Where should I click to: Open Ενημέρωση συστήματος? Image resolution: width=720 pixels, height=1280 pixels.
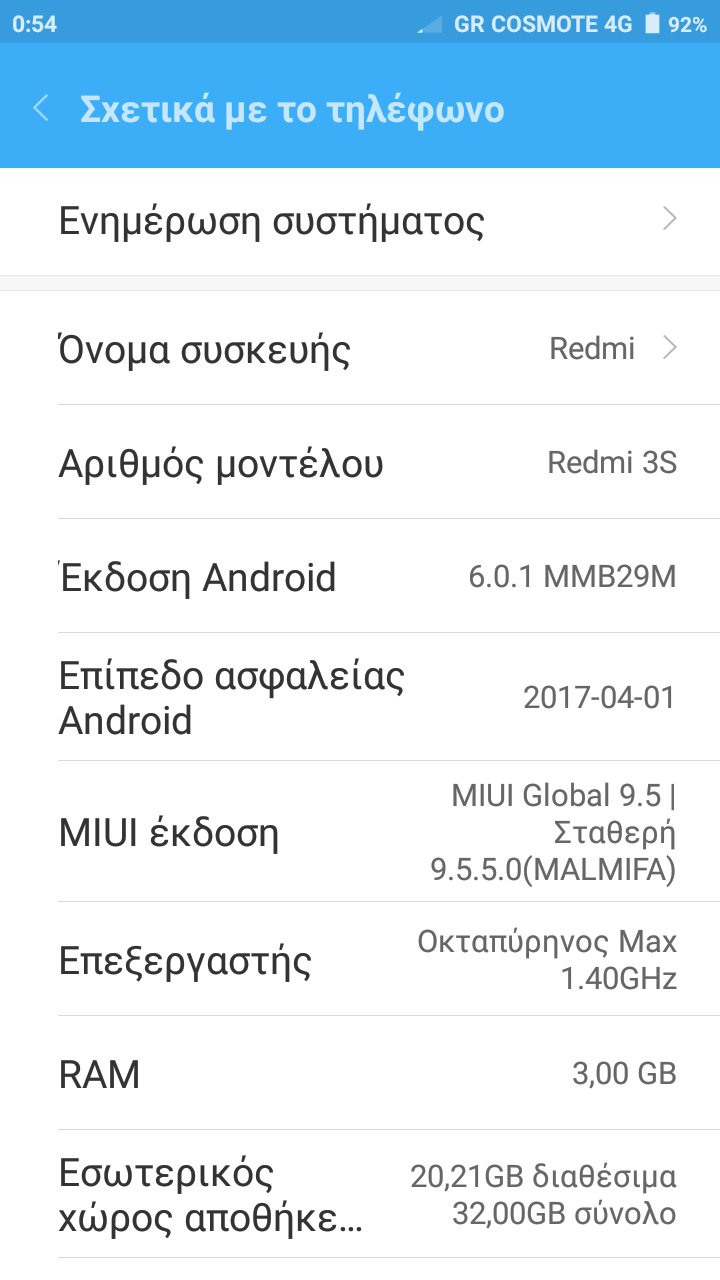click(x=360, y=221)
